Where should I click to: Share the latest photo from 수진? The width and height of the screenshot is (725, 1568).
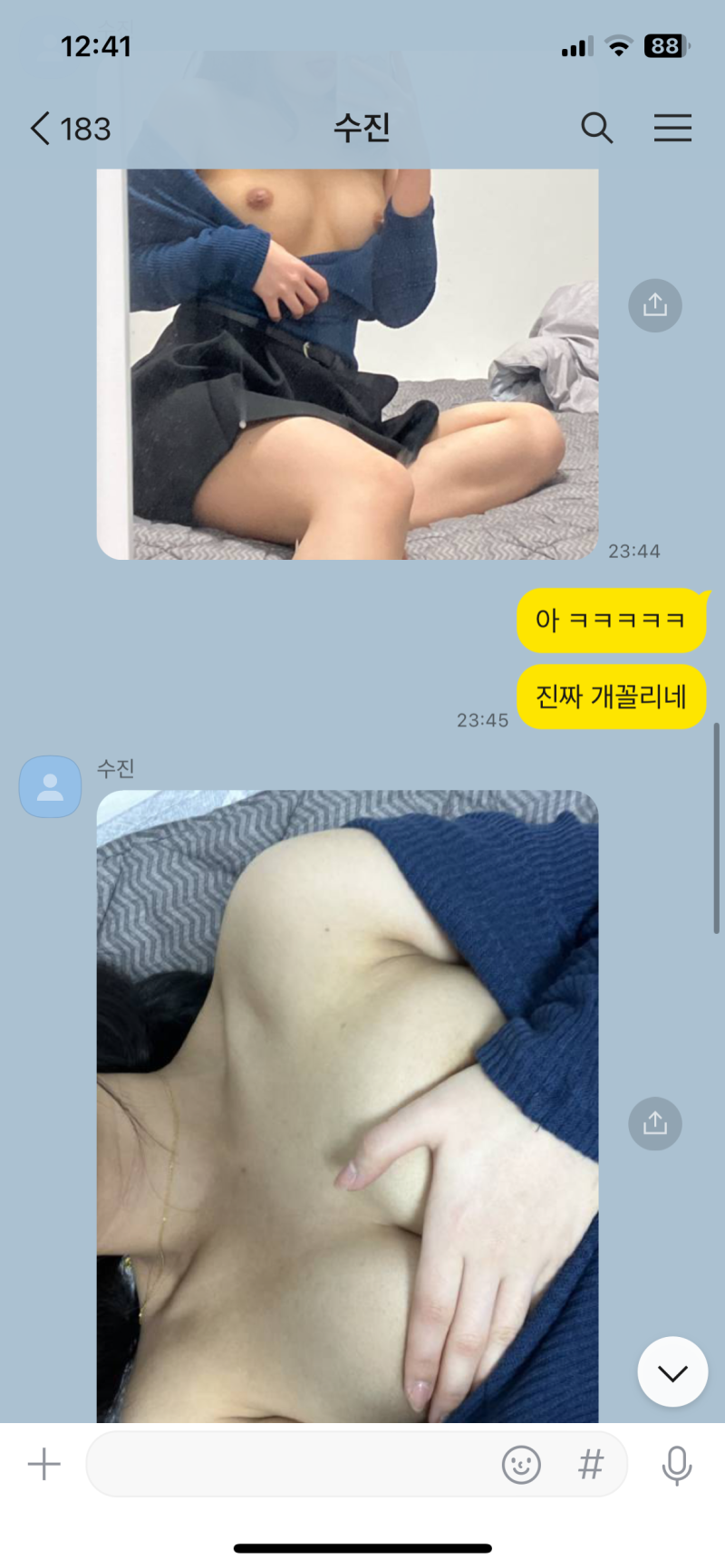[x=654, y=1123]
